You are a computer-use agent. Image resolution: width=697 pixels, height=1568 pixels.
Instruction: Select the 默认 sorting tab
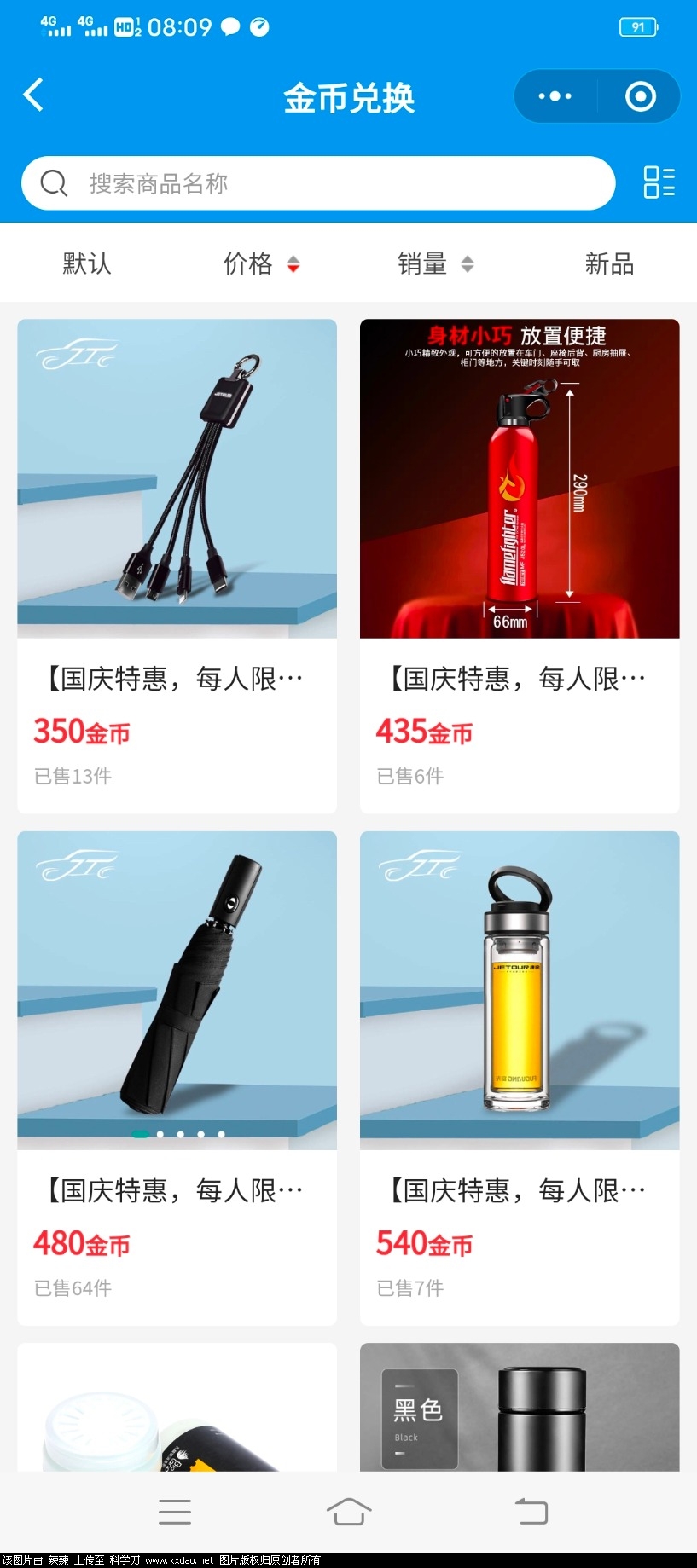click(x=87, y=263)
